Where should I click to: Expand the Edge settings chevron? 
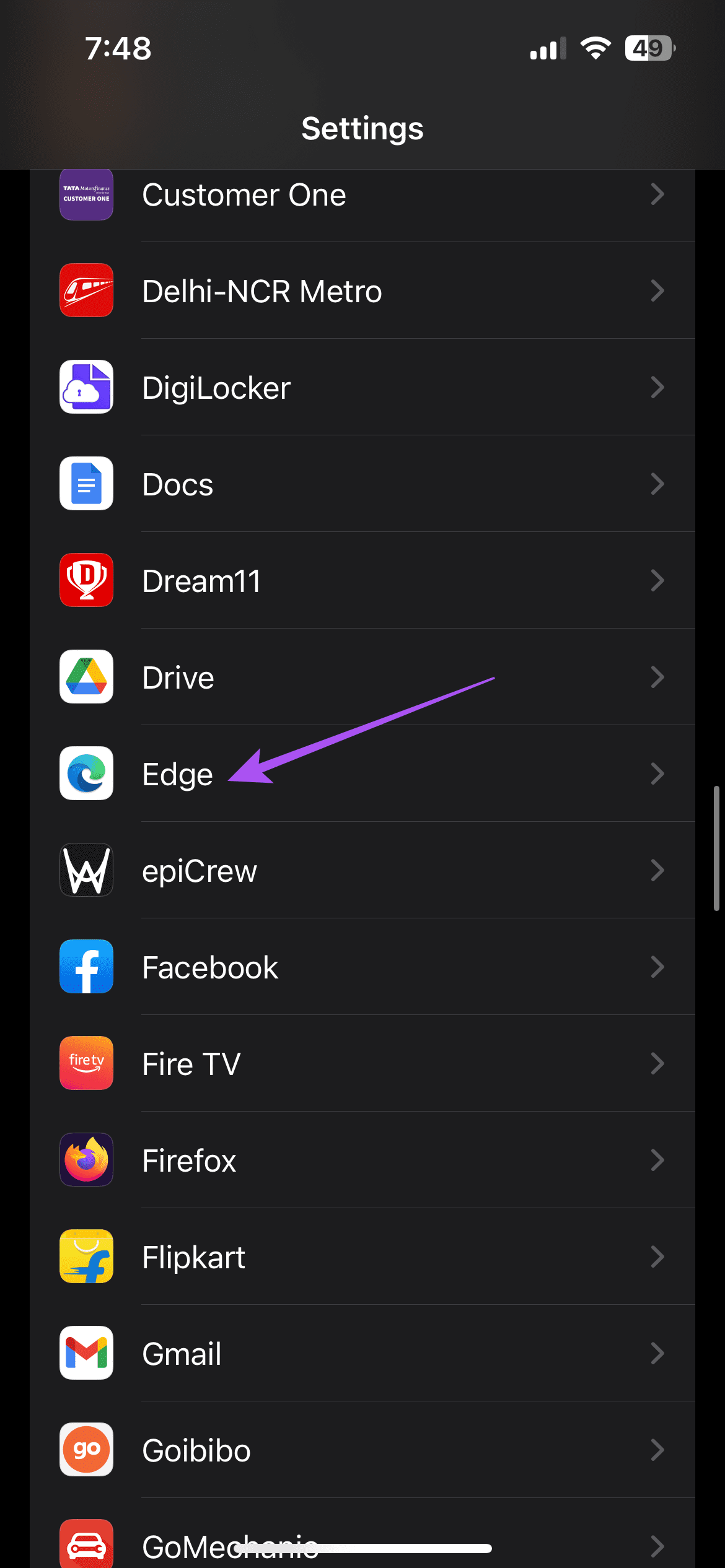(658, 773)
